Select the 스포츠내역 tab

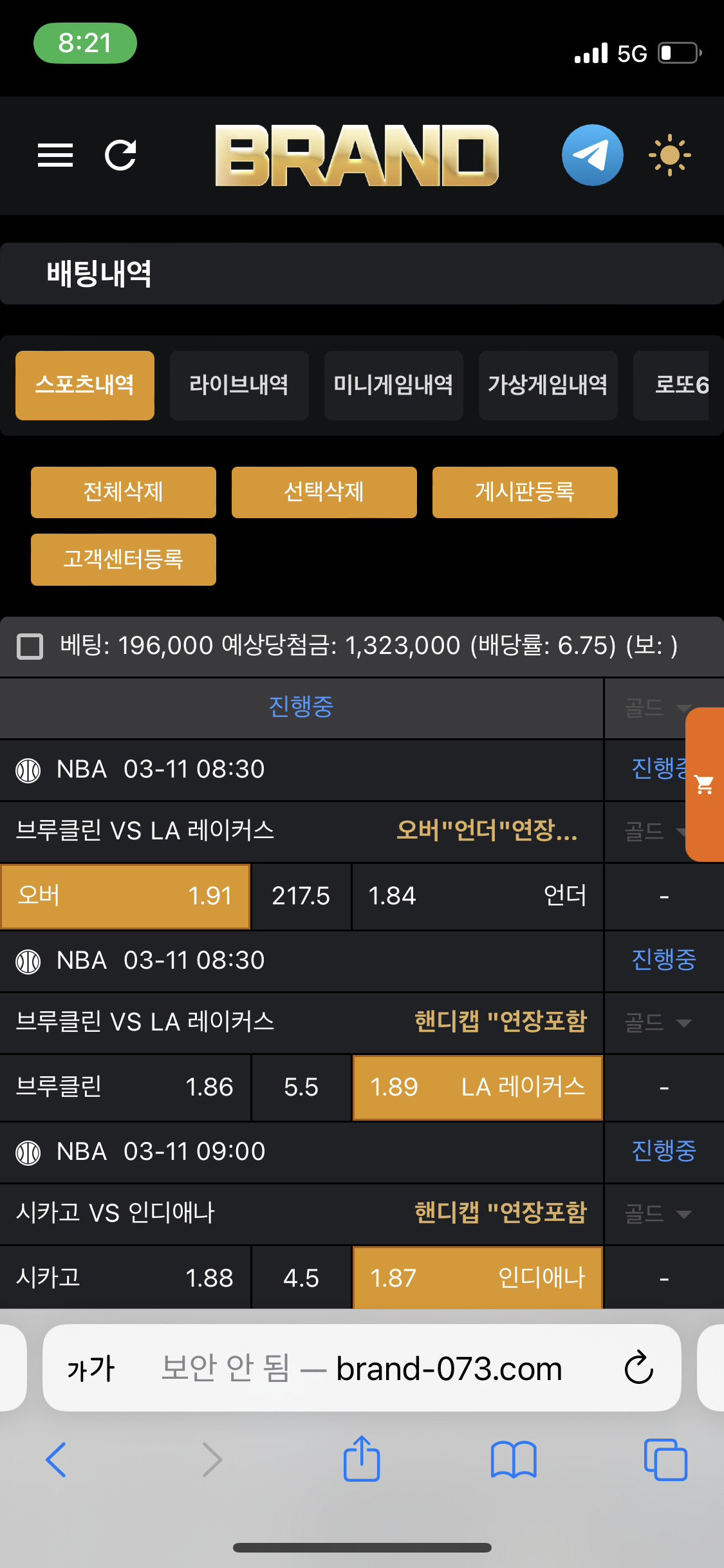(x=85, y=385)
